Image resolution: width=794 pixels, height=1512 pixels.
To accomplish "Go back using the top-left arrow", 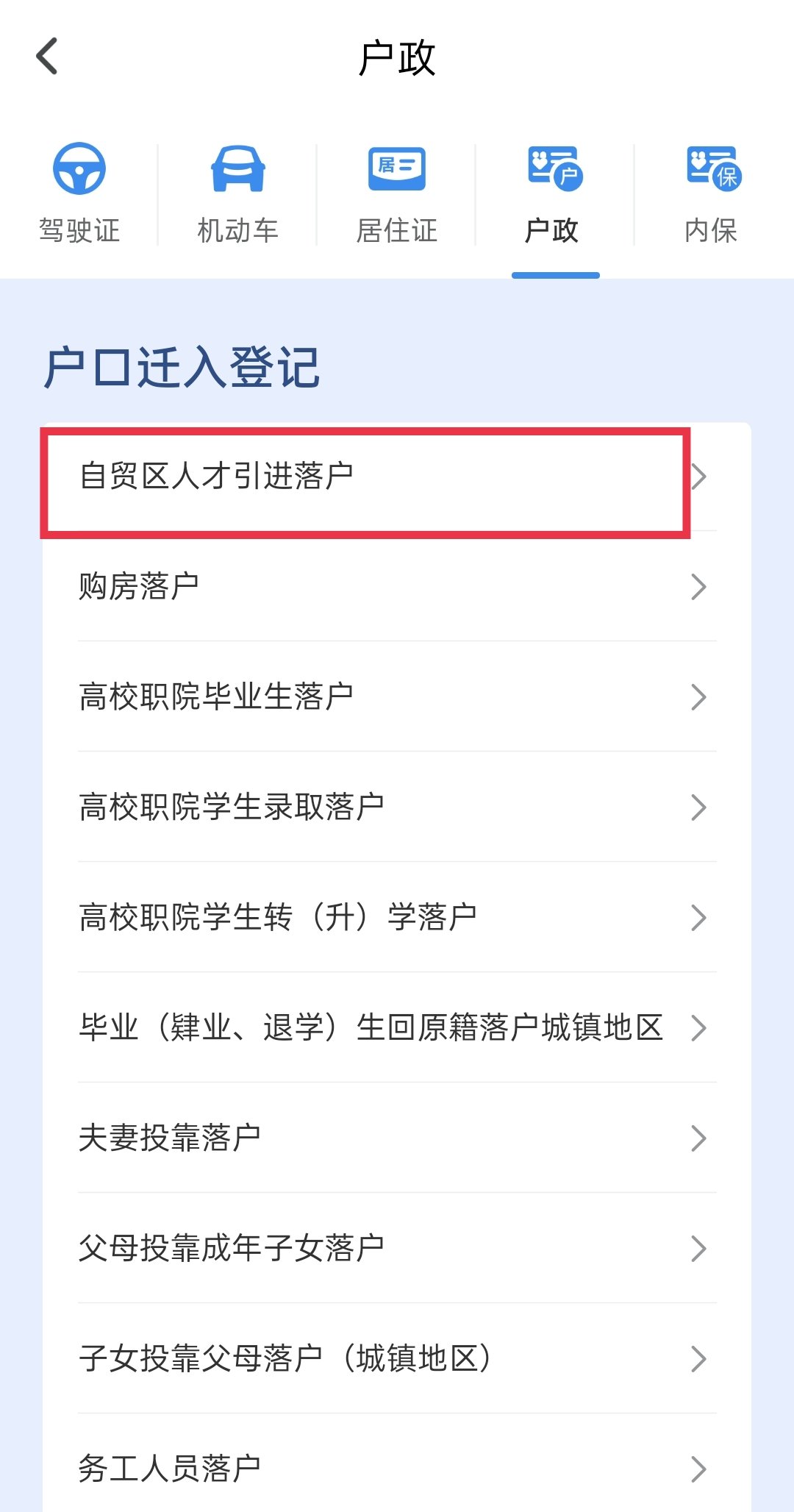I will pyautogui.click(x=47, y=57).
